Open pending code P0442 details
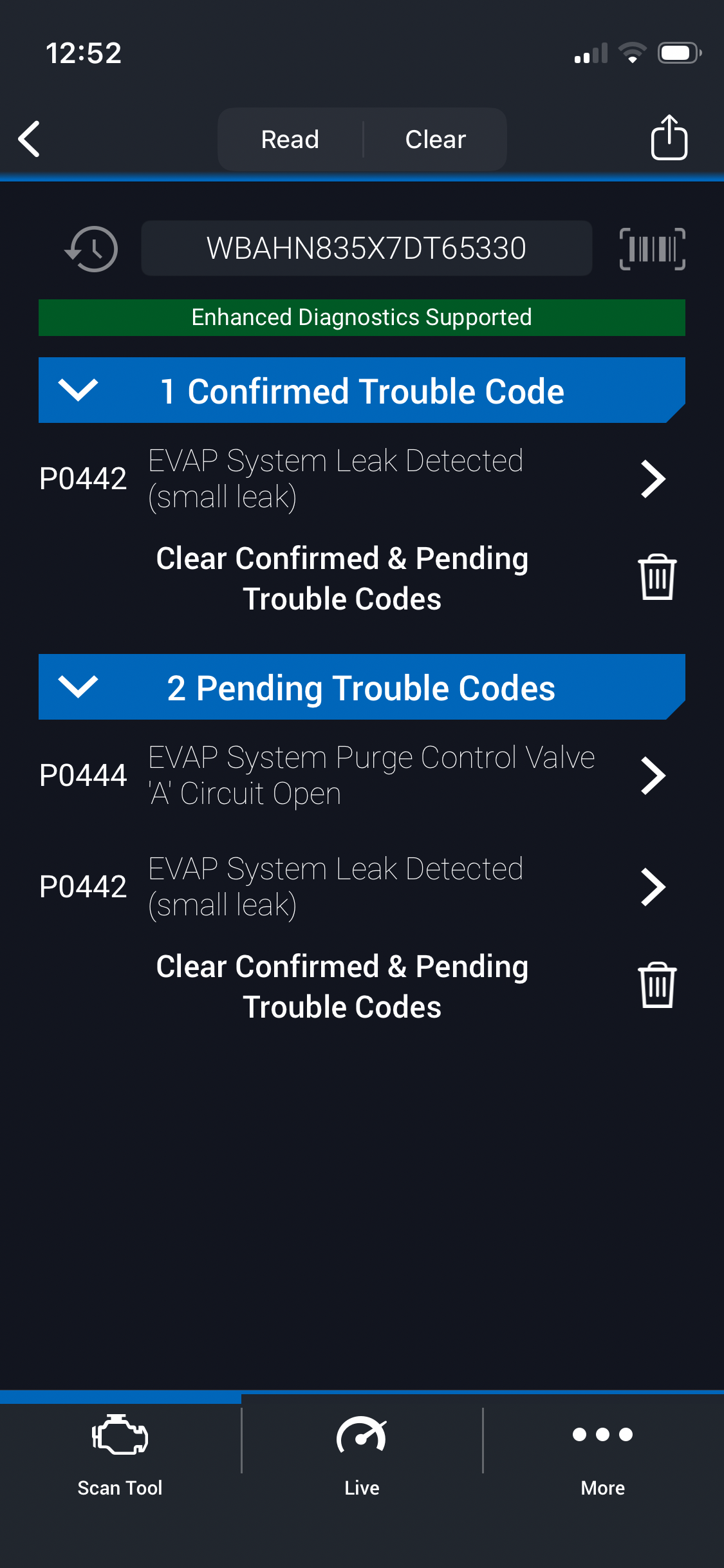Screen dimensions: 724x1568 point(653,887)
